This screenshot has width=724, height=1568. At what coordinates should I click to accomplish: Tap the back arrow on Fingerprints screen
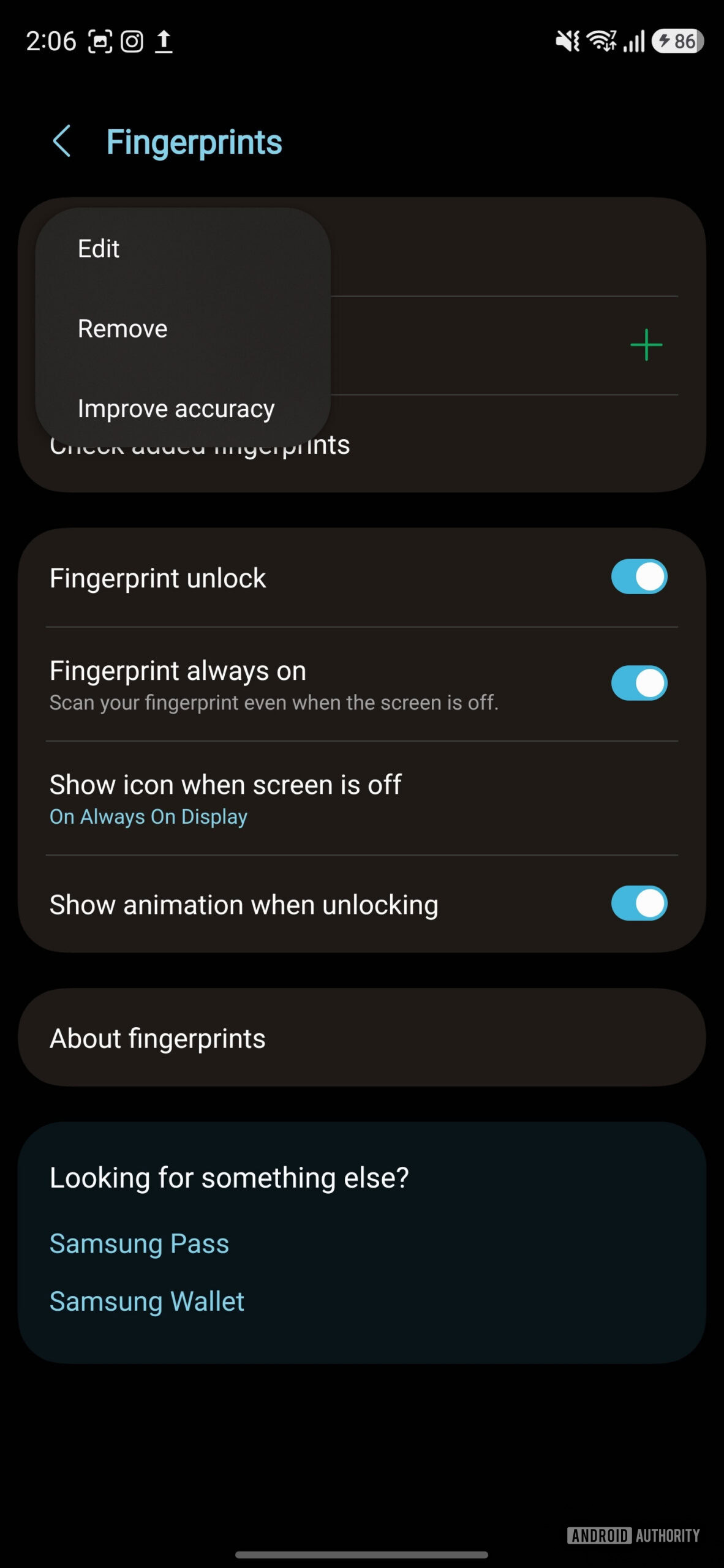pos(64,141)
